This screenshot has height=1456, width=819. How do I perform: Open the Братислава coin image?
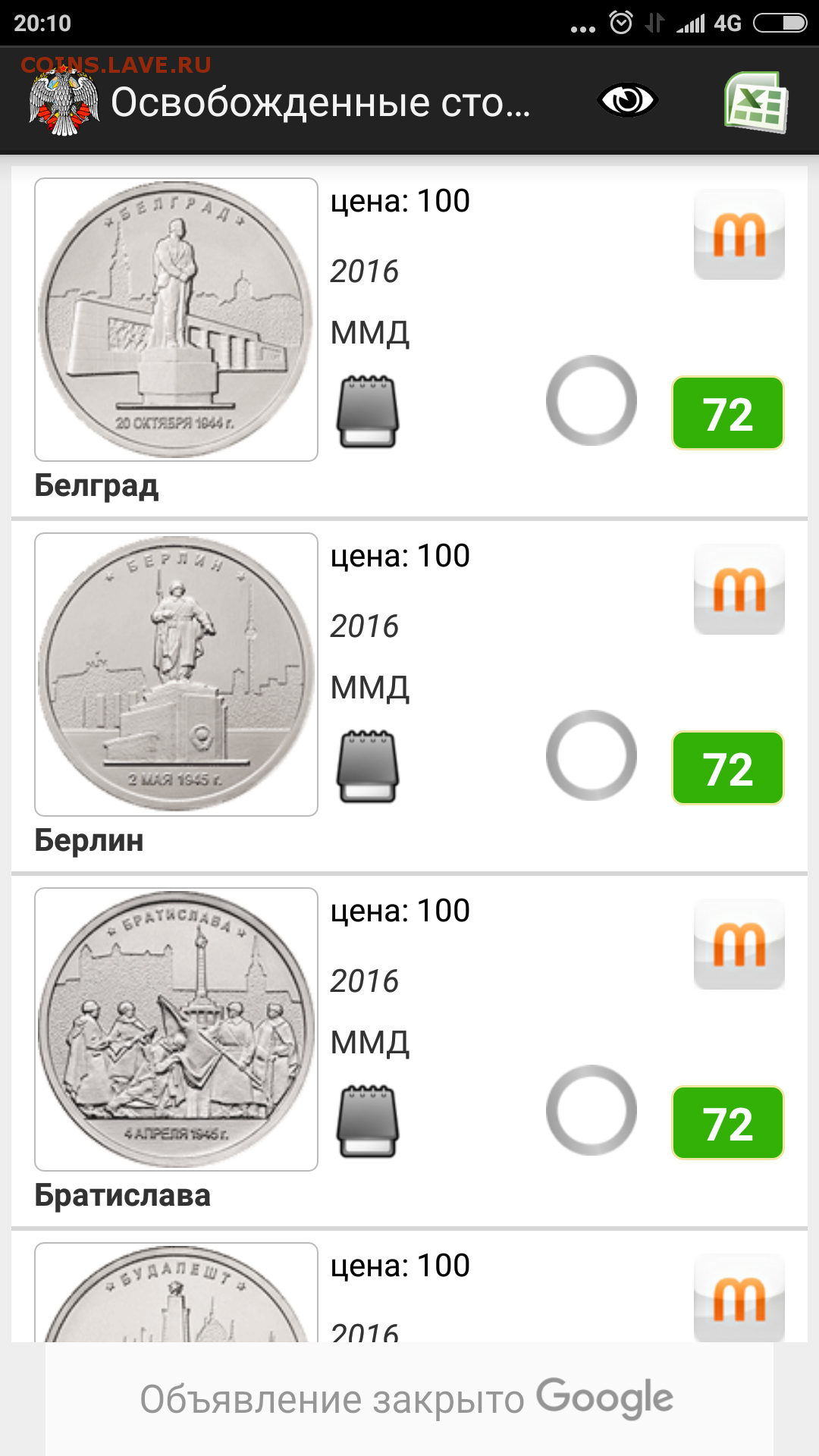click(176, 1029)
